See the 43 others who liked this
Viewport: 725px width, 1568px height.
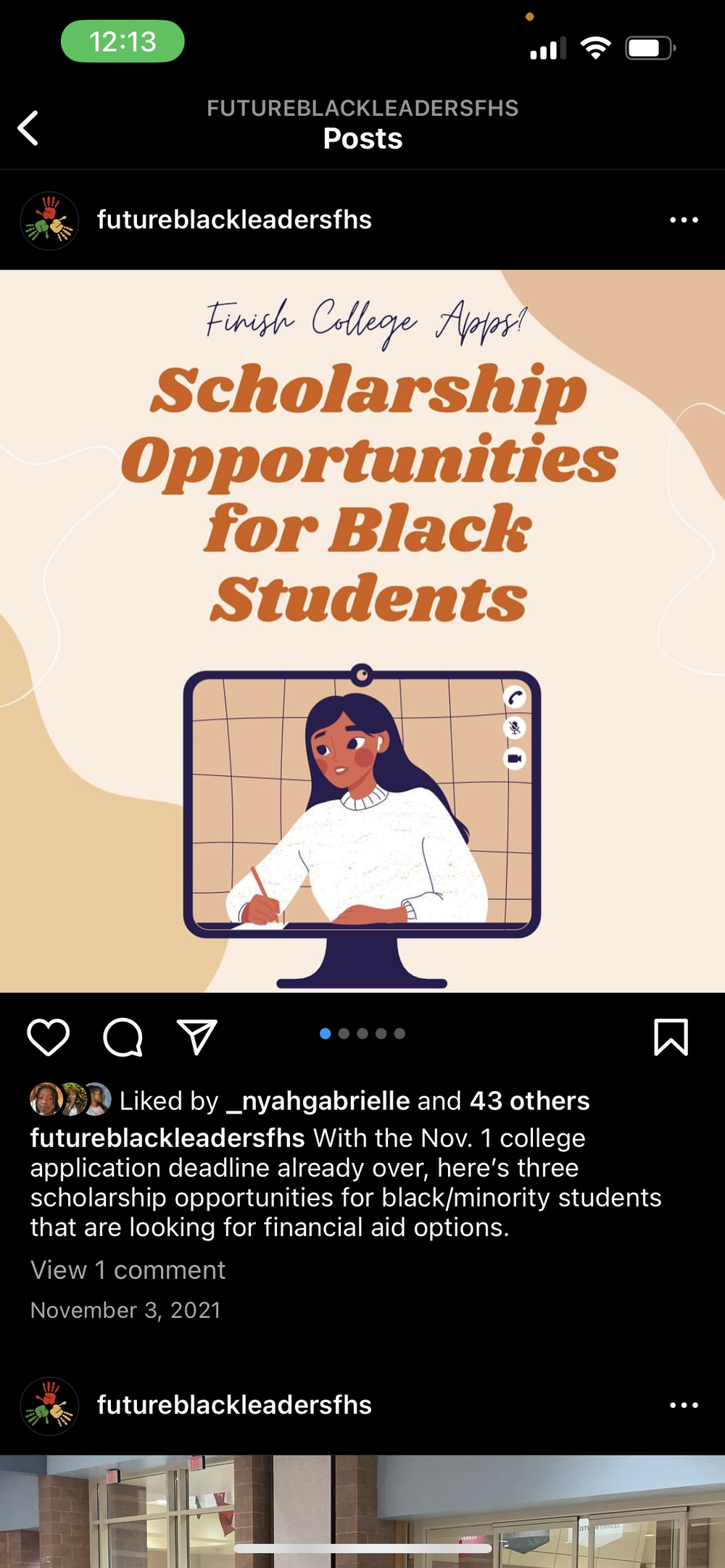coord(530,1101)
